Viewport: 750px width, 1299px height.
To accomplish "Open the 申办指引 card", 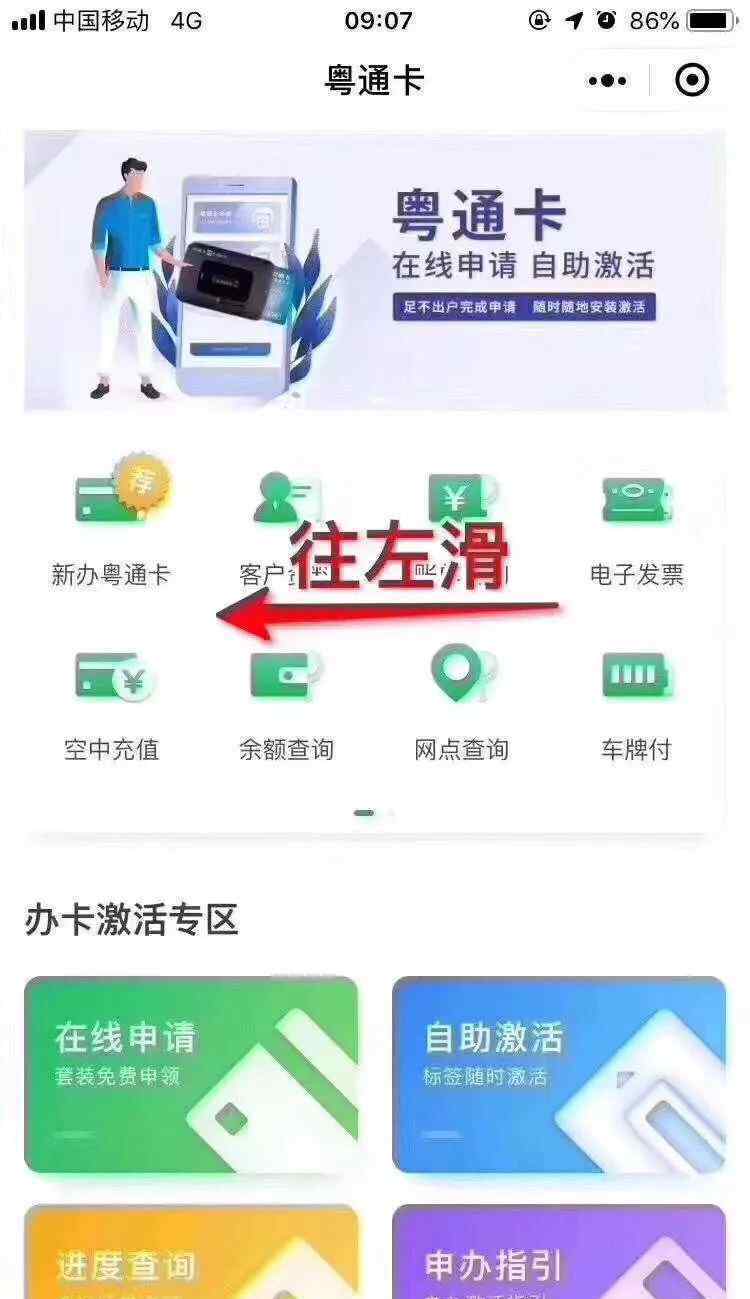I will coord(559,1252).
